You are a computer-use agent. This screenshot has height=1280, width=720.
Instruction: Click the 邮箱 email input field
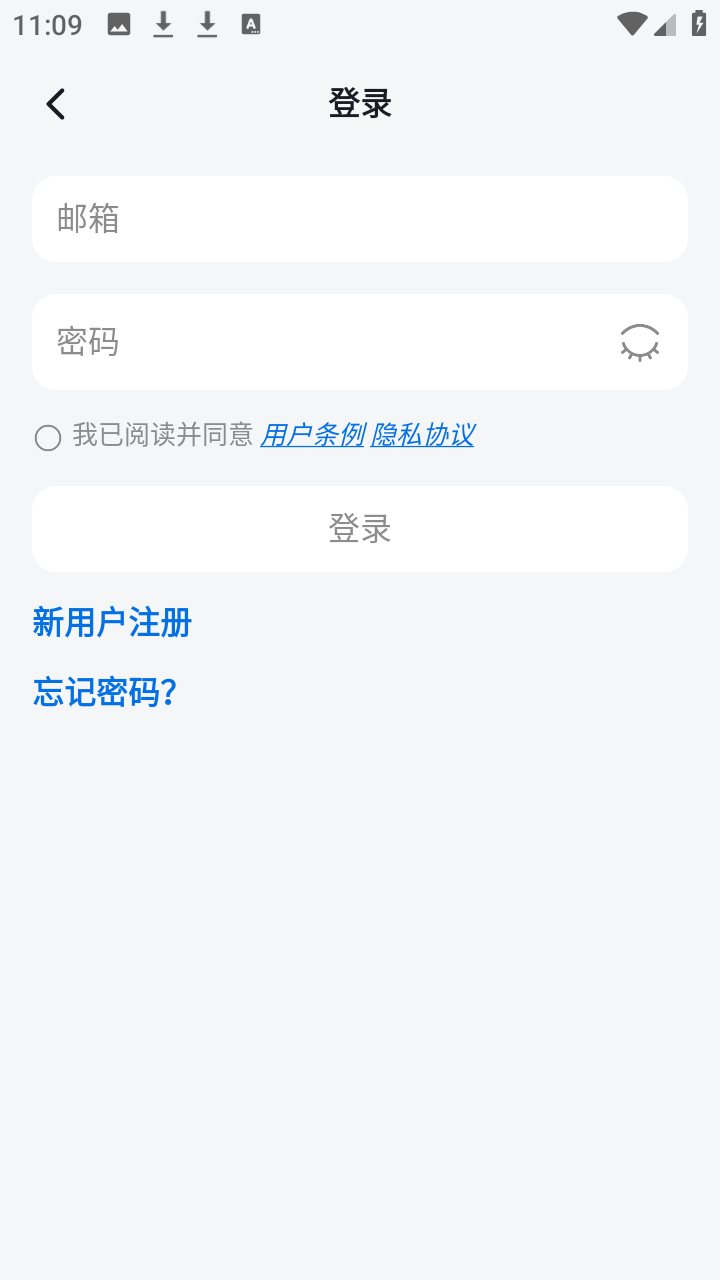pos(360,218)
